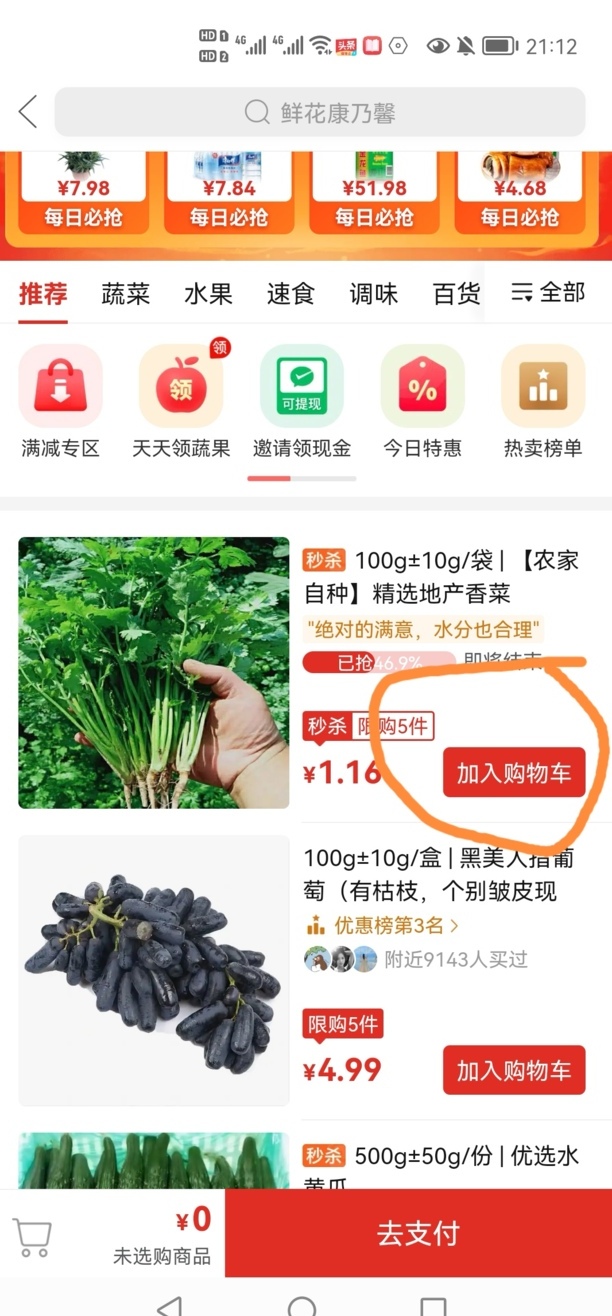
Task: Open 天天领蔬果 shortcut
Action: (x=181, y=402)
